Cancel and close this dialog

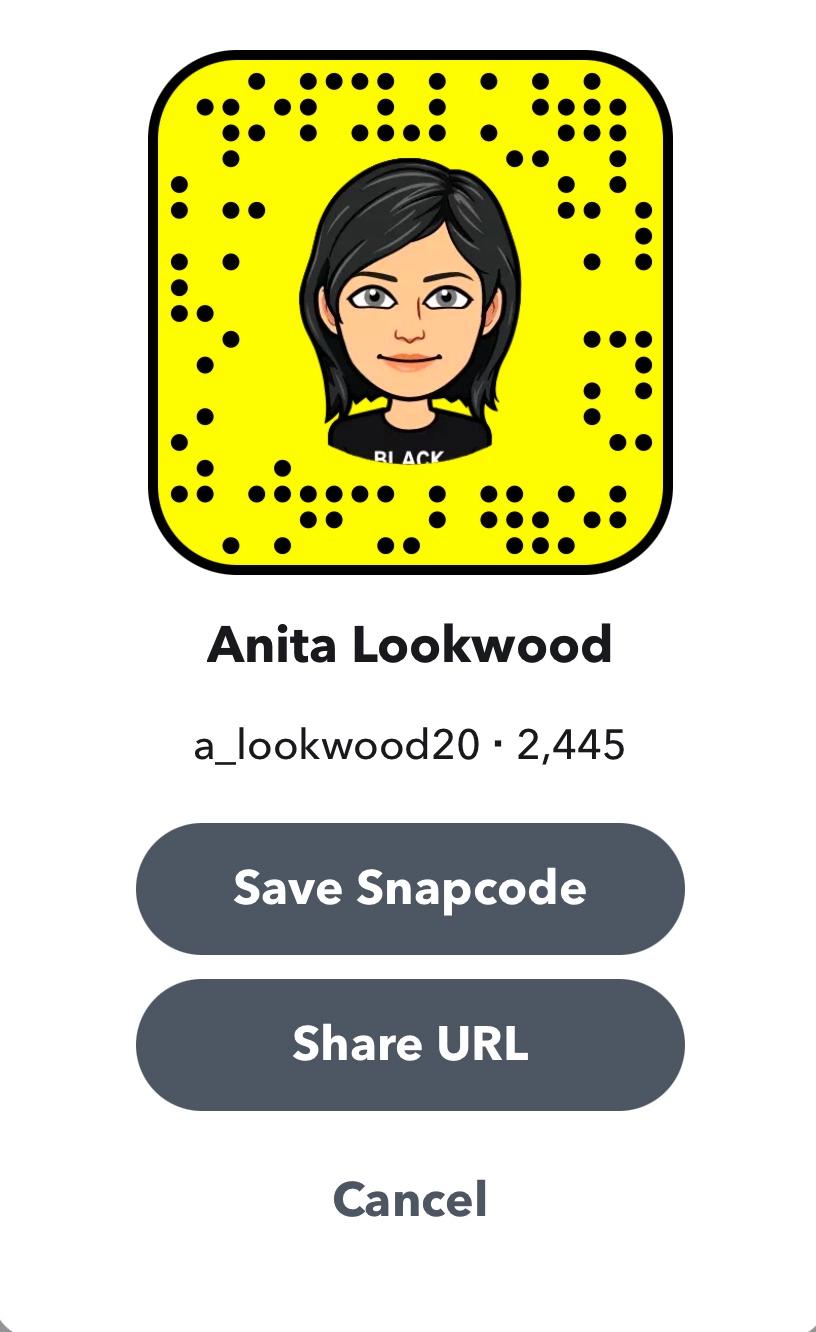410,1200
